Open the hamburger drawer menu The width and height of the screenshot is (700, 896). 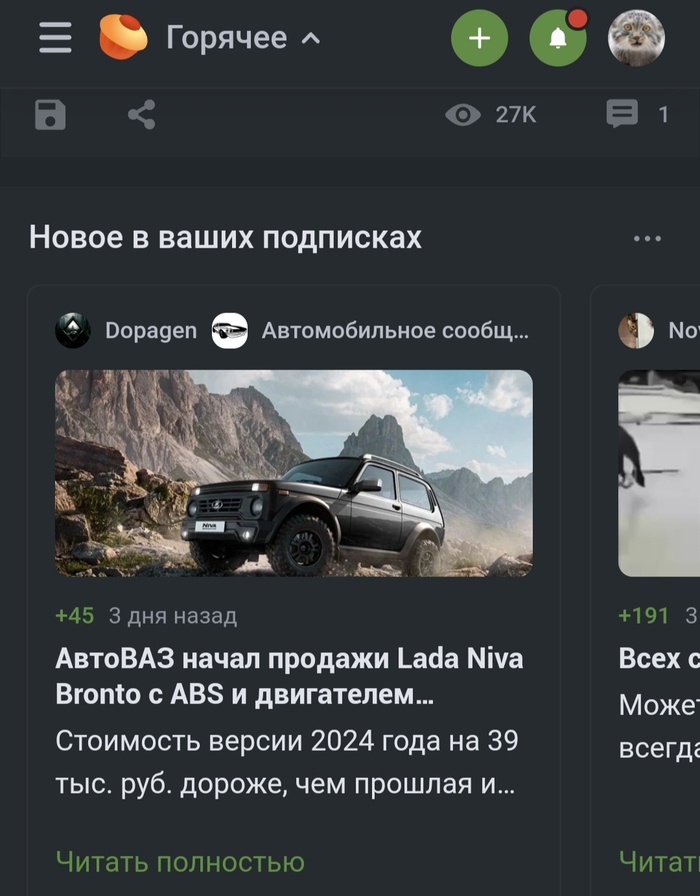(55, 39)
